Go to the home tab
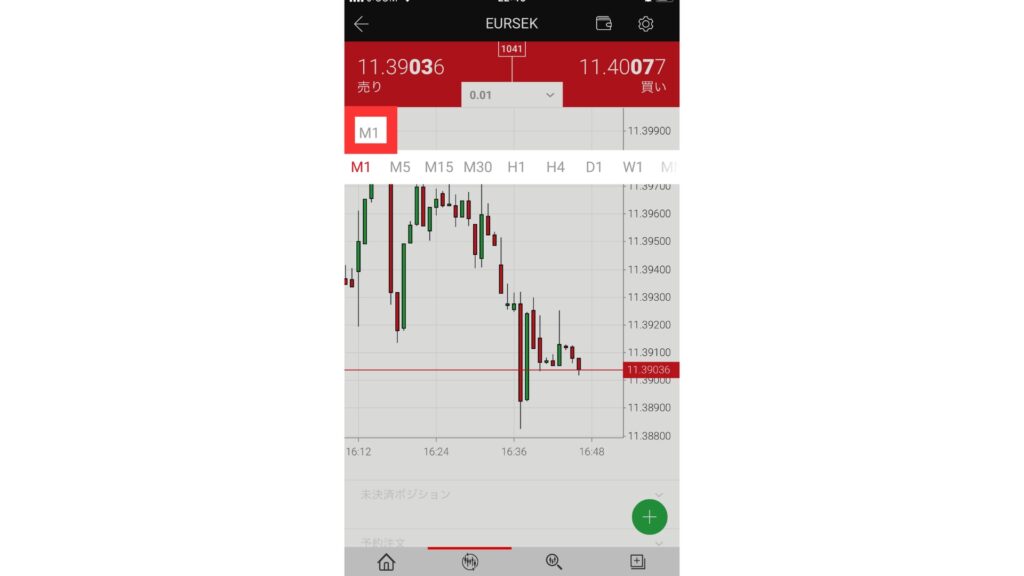This screenshot has width=1024, height=576. click(x=386, y=562)
